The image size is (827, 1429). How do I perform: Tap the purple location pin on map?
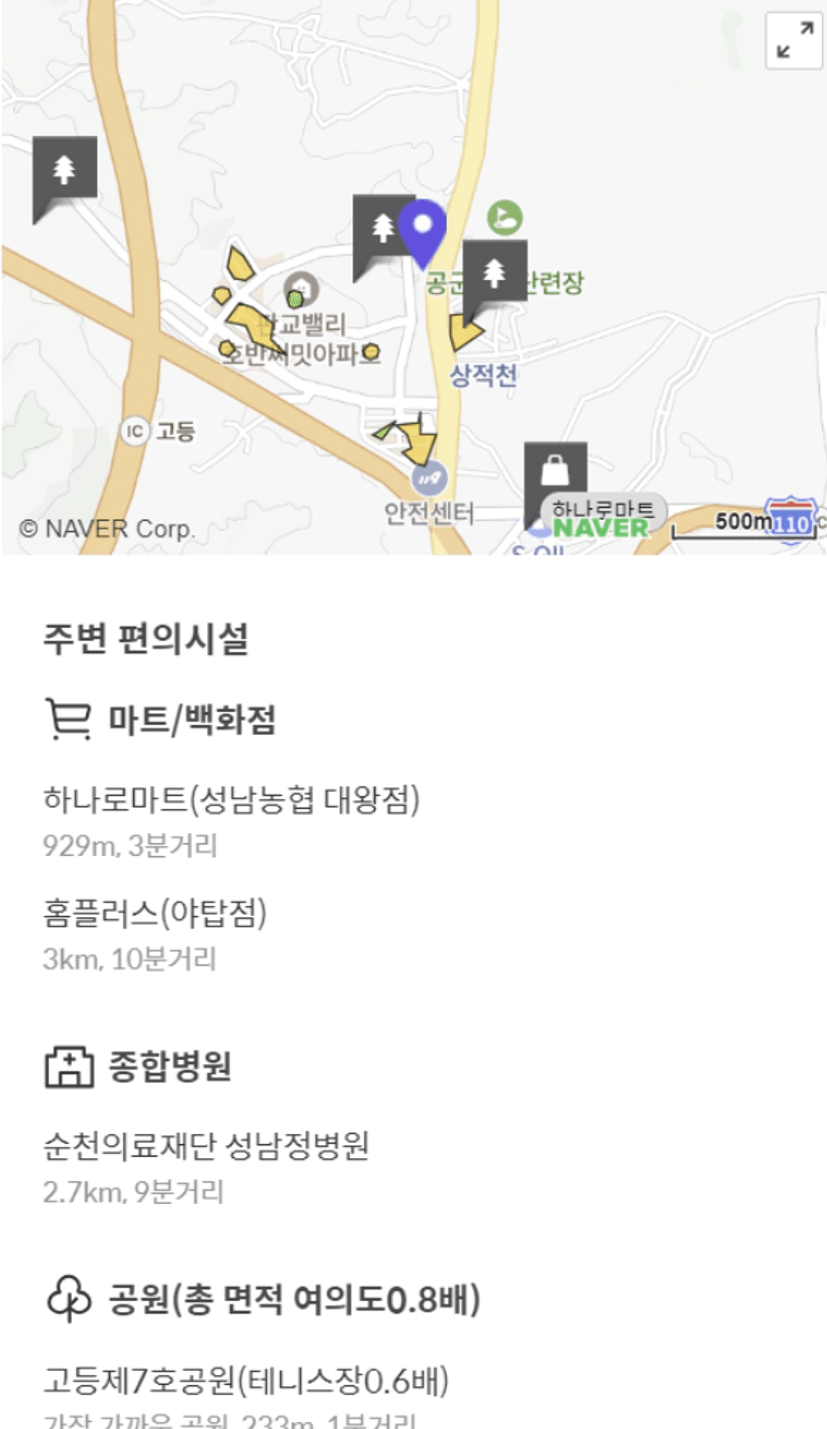click(422, 228)
